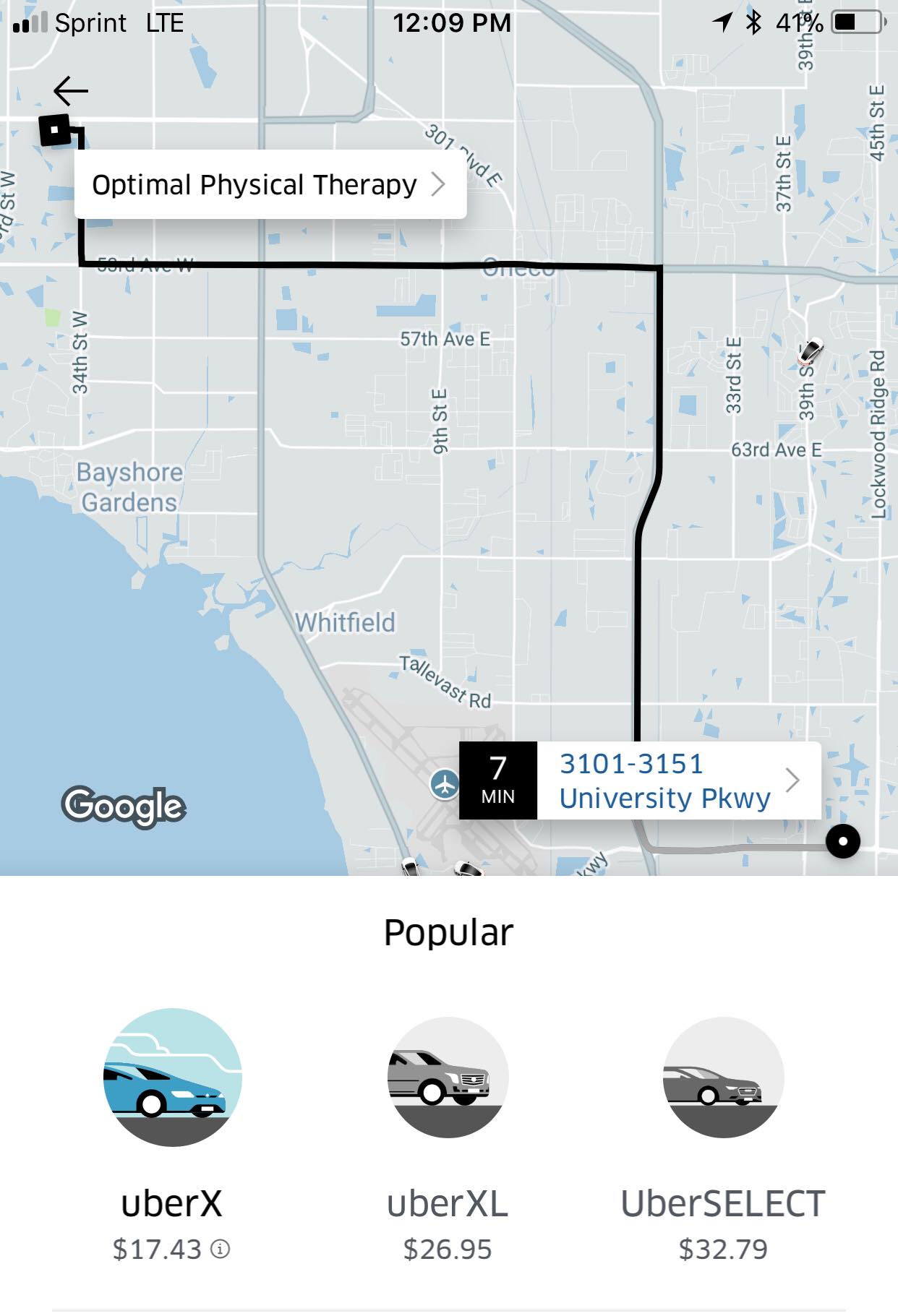Open uberX fare info icon
The width and height of the screenshot is (898, 1316).
[221, 1249]
